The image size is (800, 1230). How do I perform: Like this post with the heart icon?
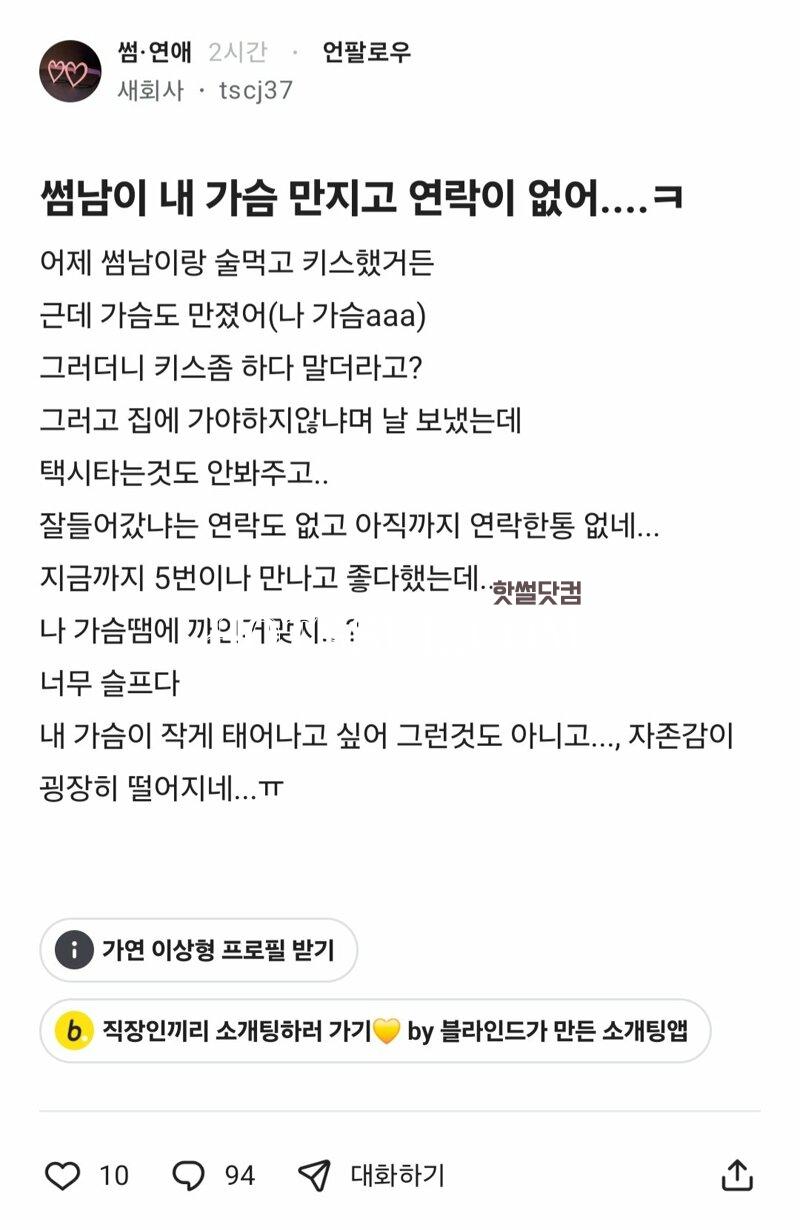pyautogui.click(x=62, y=1175)
